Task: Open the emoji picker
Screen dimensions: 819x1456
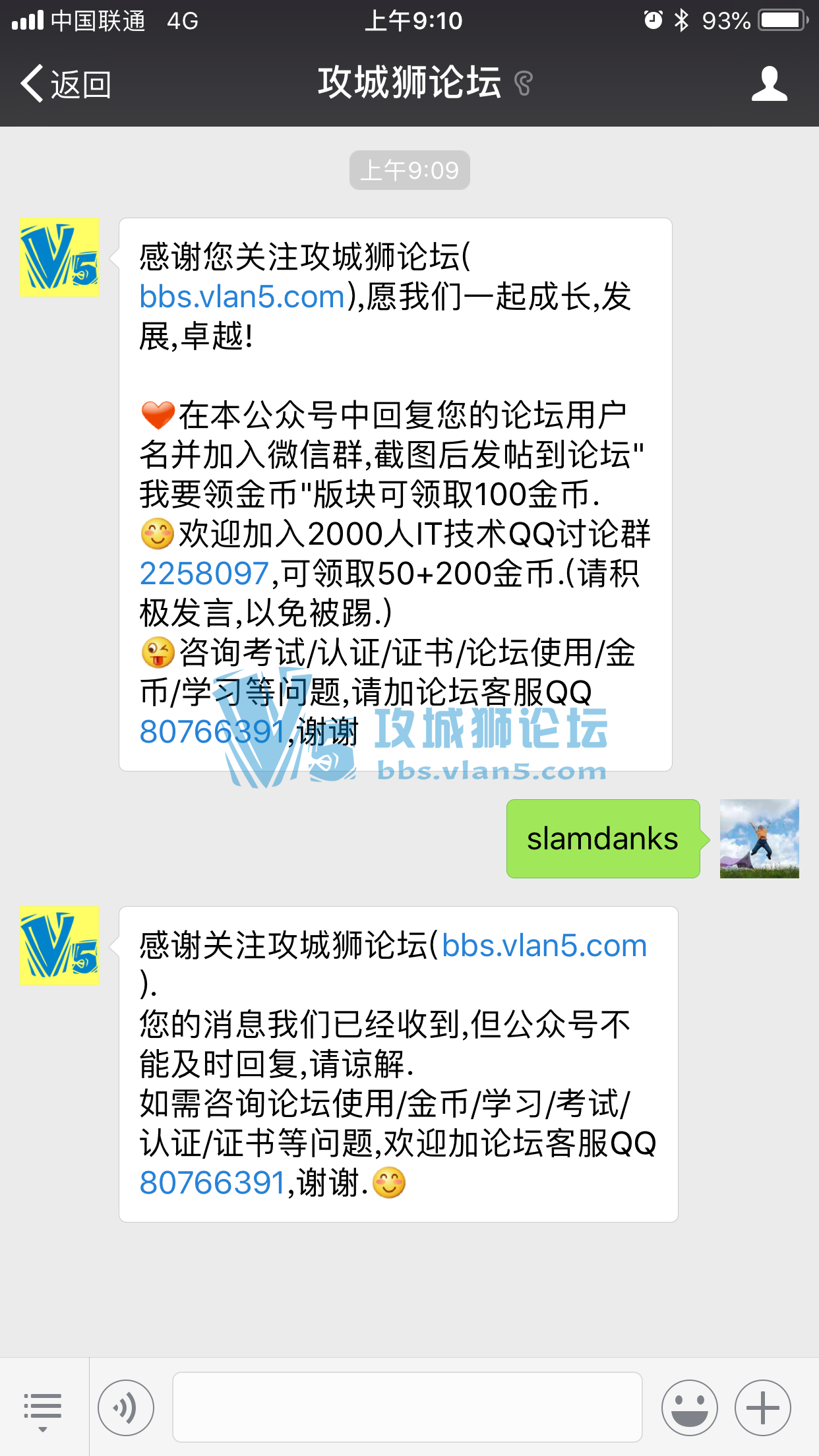Action: pos(689,1408)
